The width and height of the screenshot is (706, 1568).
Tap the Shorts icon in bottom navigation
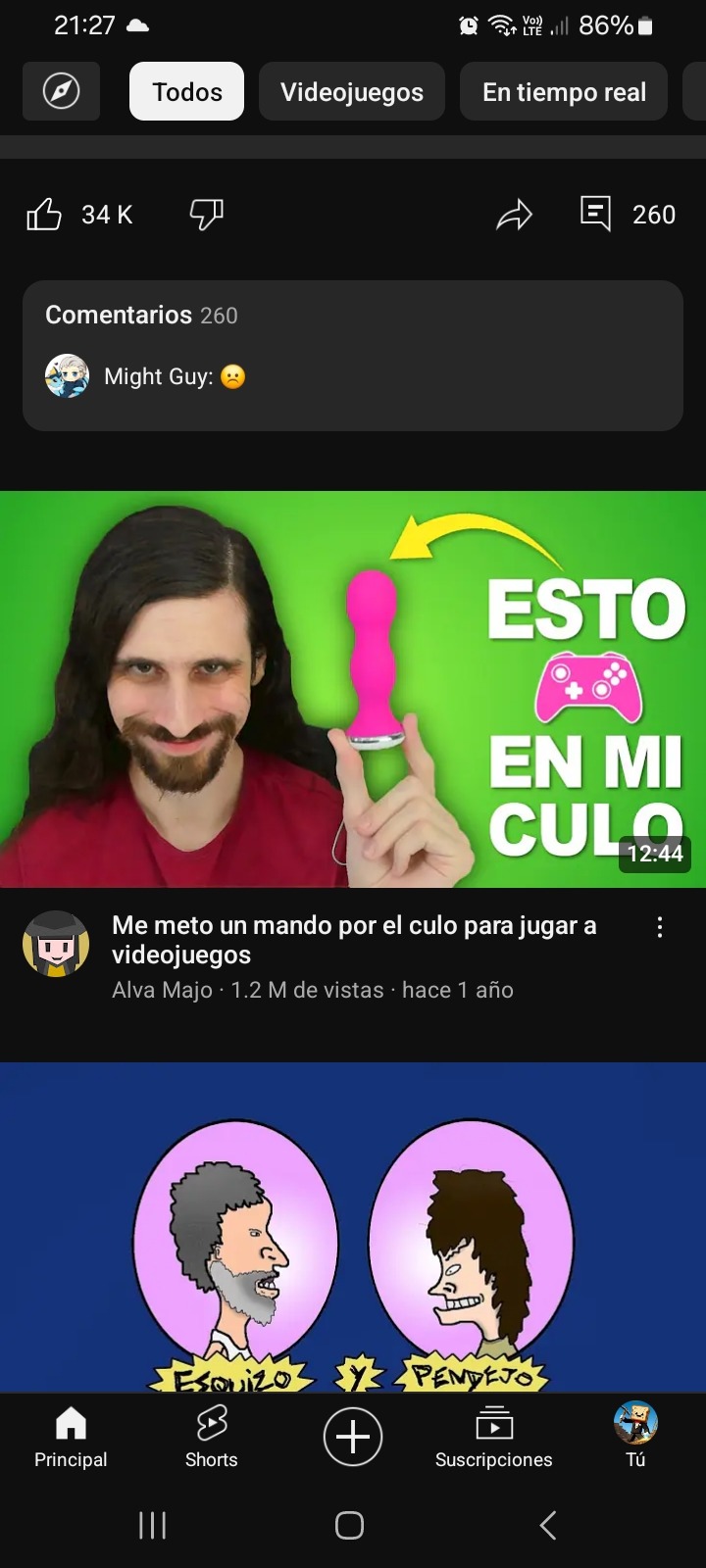point(211,1436)
